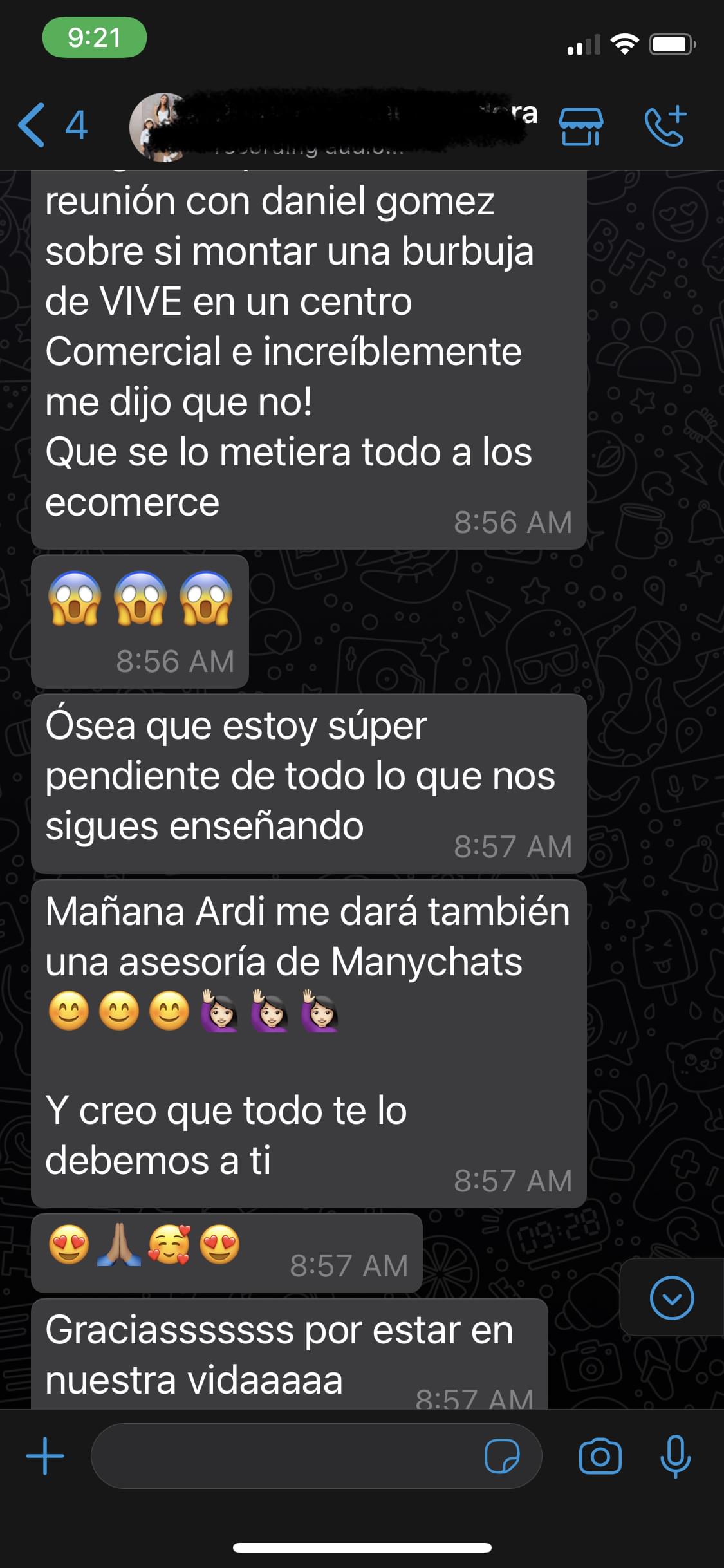
Task: Open the business catalog storefront icon
Action: click(x=580, y=126)
